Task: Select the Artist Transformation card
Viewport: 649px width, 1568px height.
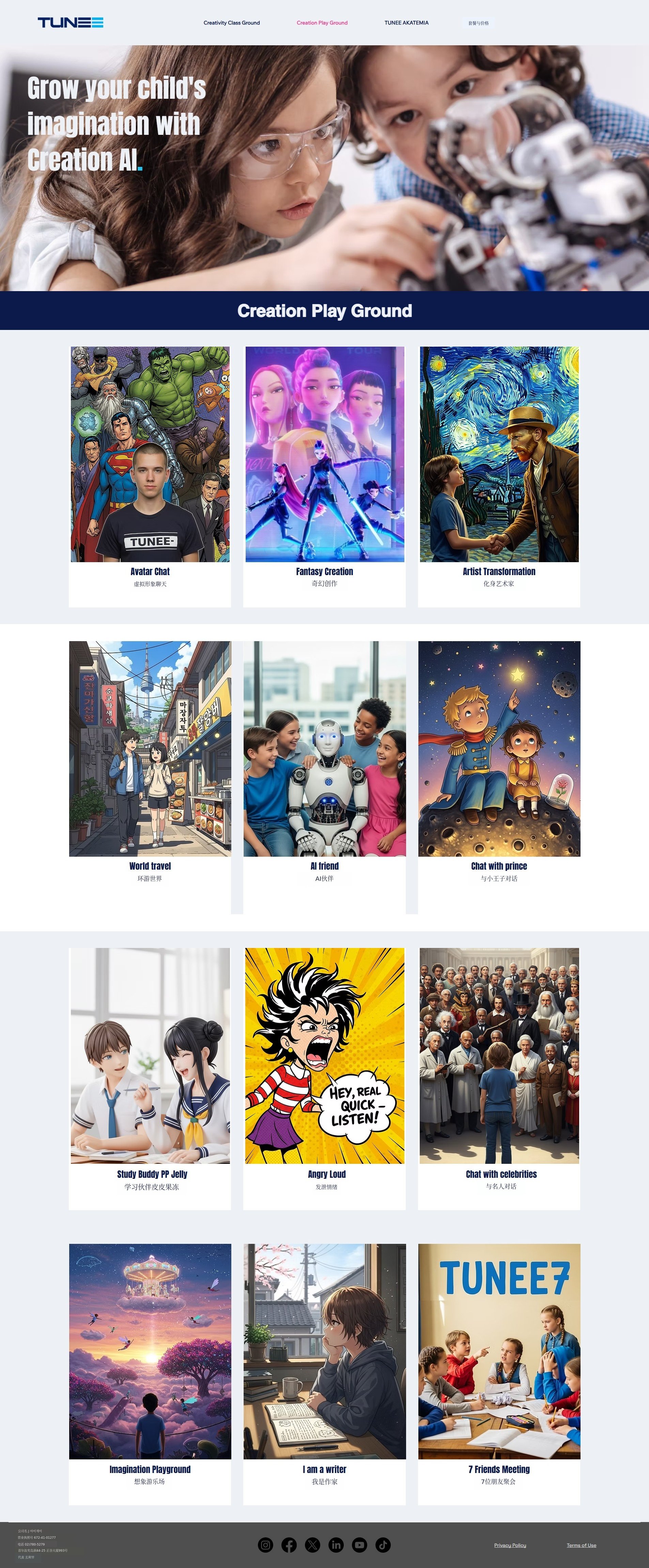Action: click(499, 477)
